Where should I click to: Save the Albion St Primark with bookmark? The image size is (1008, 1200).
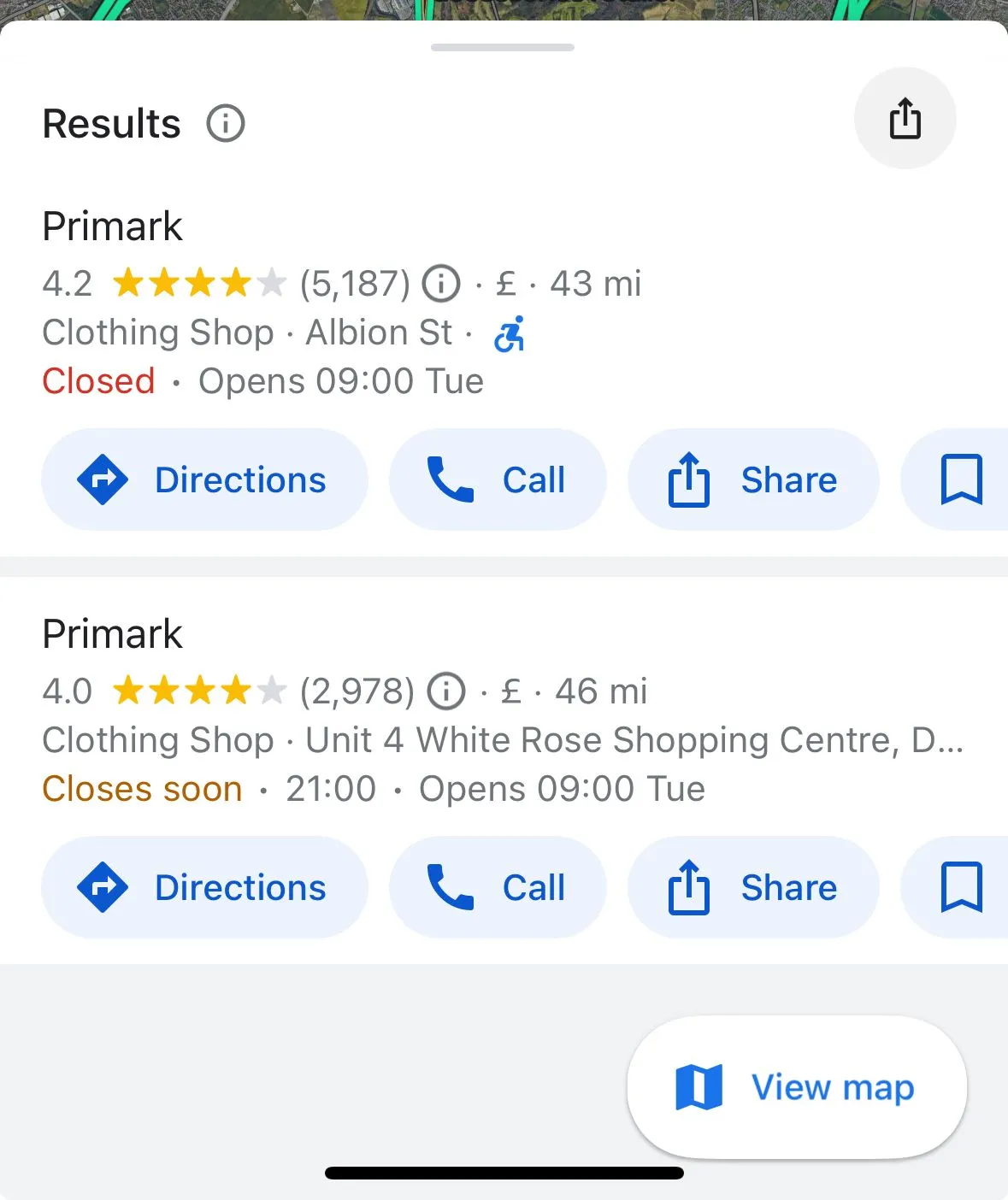(x=961, y=479)
